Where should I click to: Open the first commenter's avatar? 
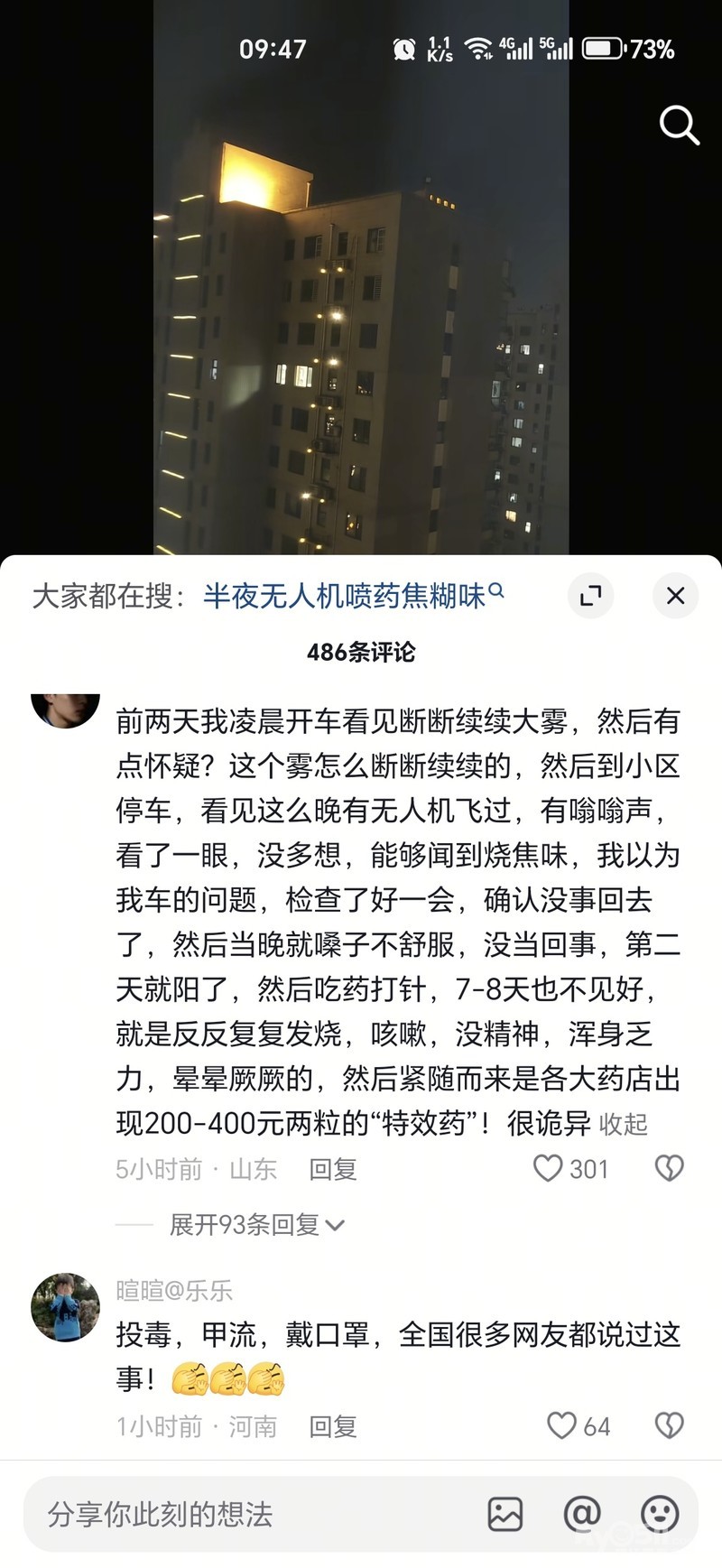(65, 707)
